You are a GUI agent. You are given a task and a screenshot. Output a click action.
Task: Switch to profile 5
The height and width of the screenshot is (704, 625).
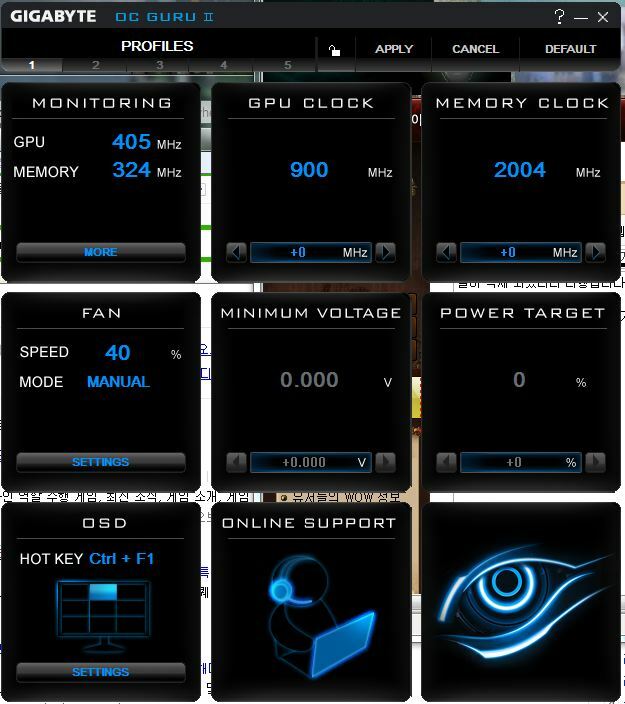pyautogui.click(x=287, y=65)
